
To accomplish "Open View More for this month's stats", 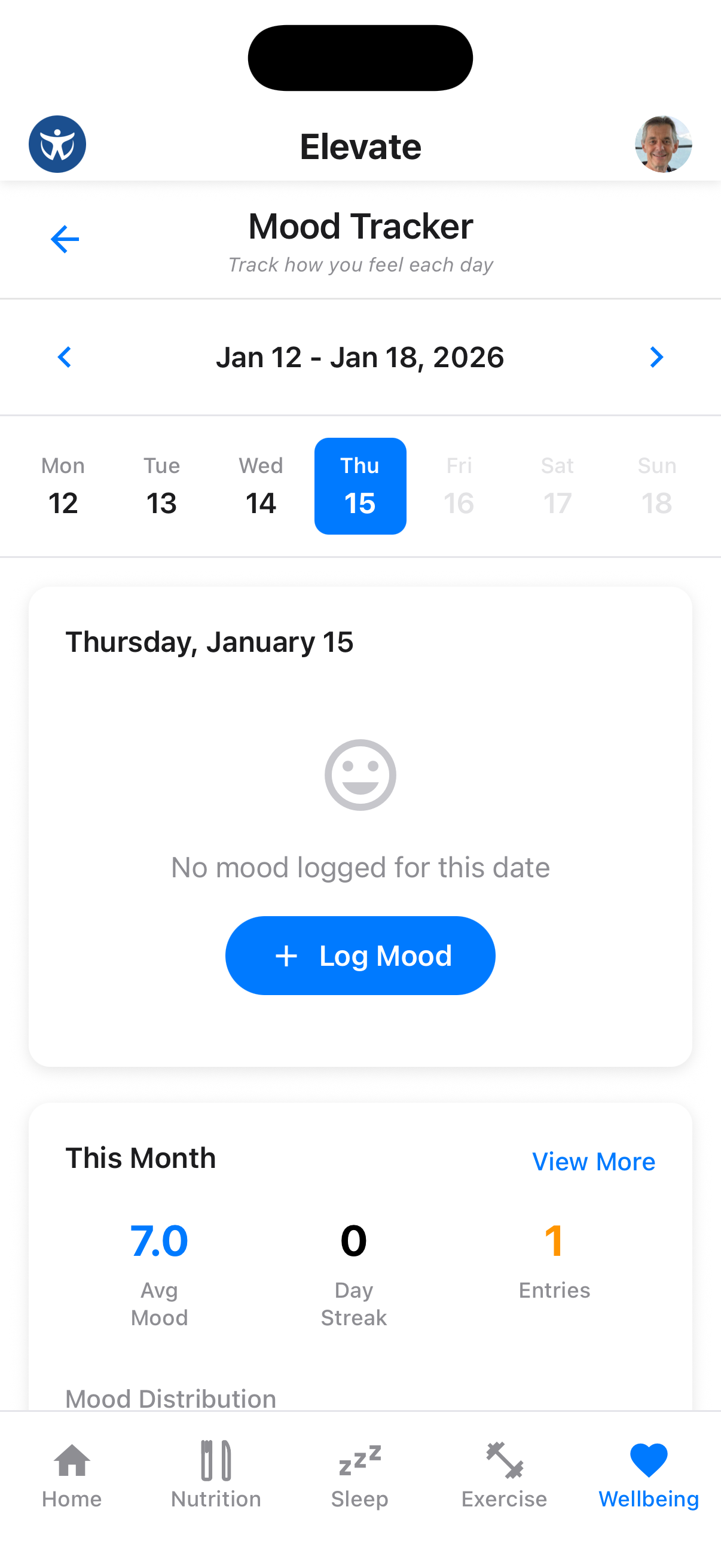I will [x=592, y=1161].
